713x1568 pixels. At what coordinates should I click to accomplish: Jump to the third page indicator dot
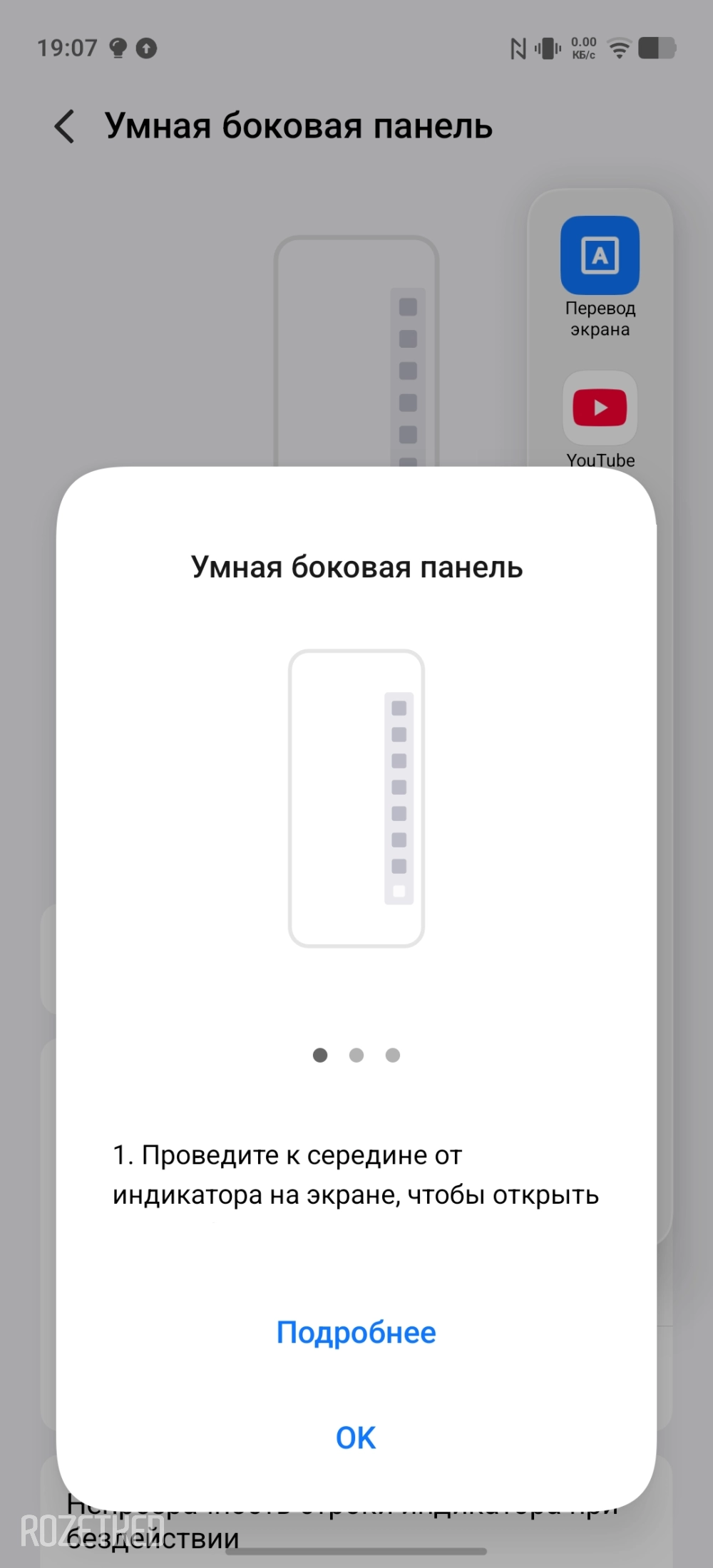point(393,1055)
